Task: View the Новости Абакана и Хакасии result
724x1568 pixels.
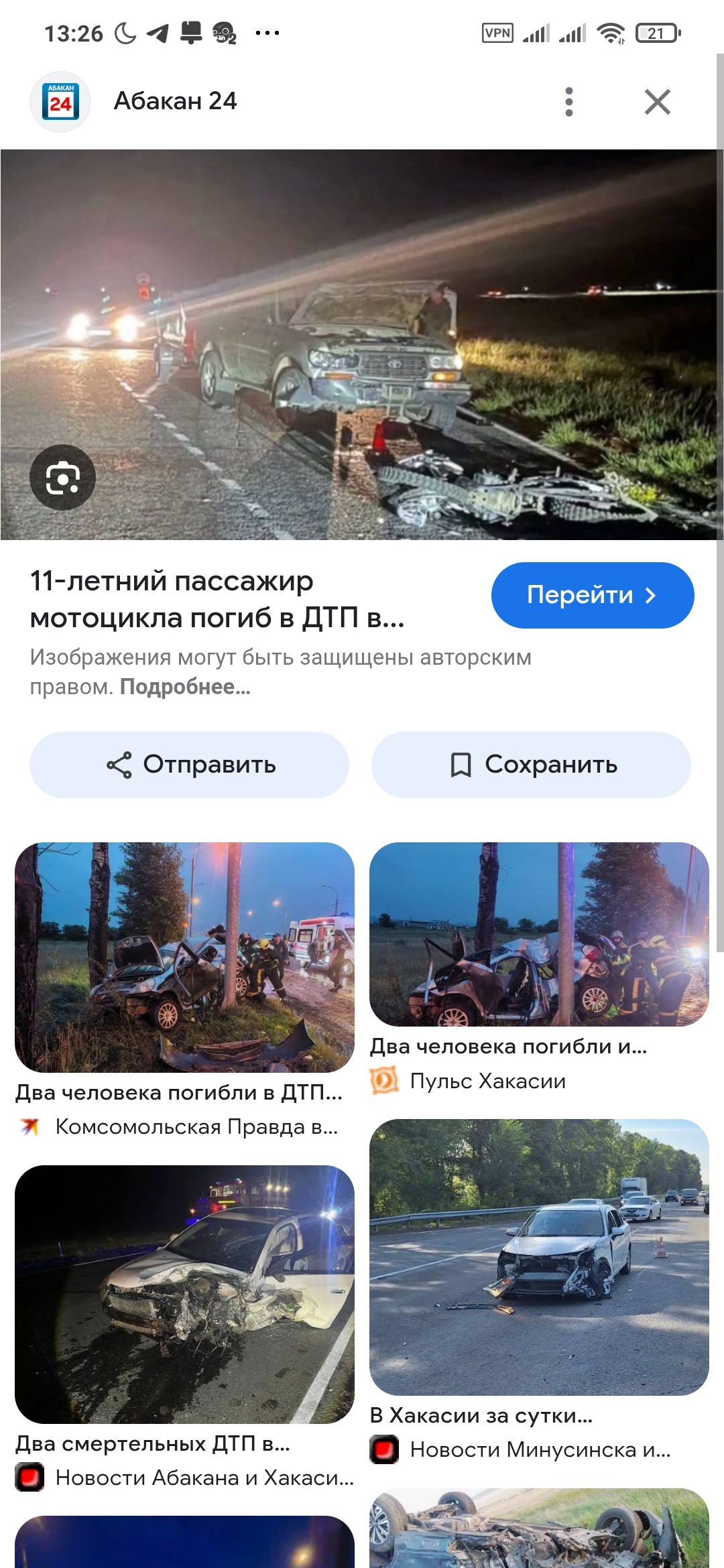Action: 184,1295
